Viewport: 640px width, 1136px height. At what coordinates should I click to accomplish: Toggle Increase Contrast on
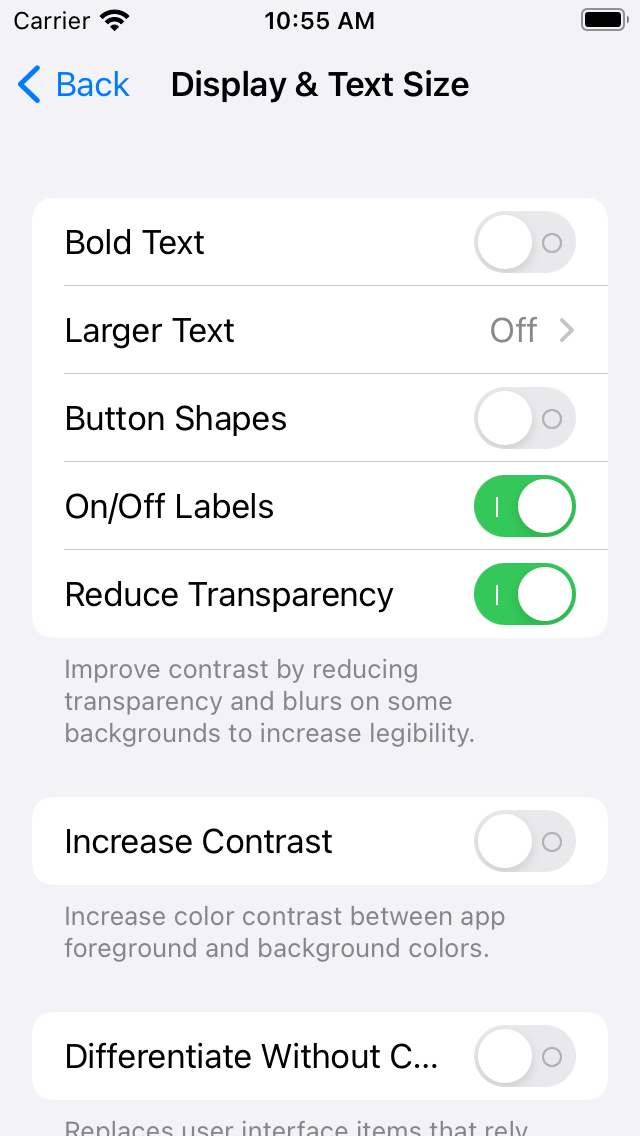(524, 841)
